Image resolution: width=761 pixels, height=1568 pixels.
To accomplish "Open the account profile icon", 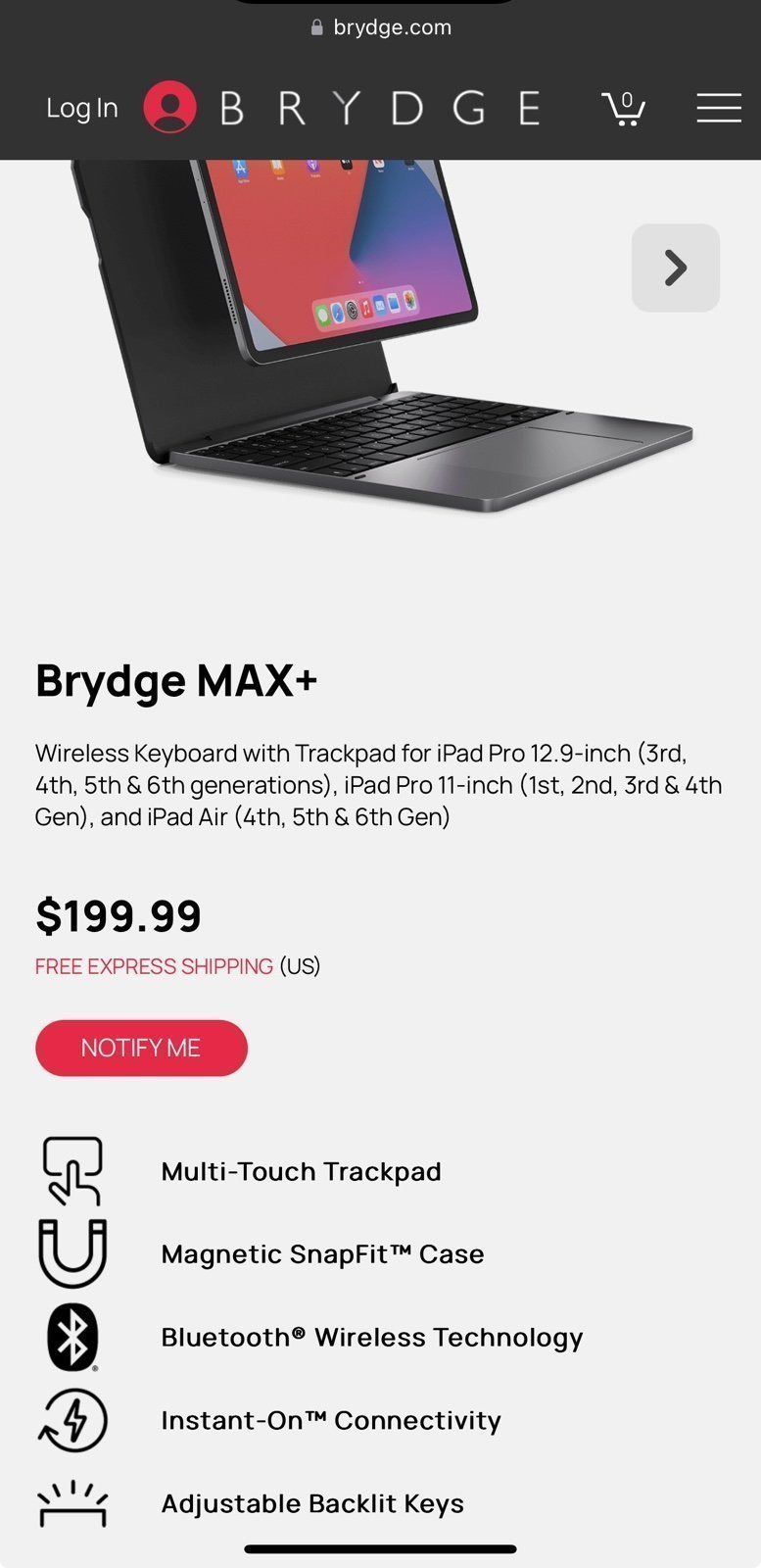I will pos(169,108).
